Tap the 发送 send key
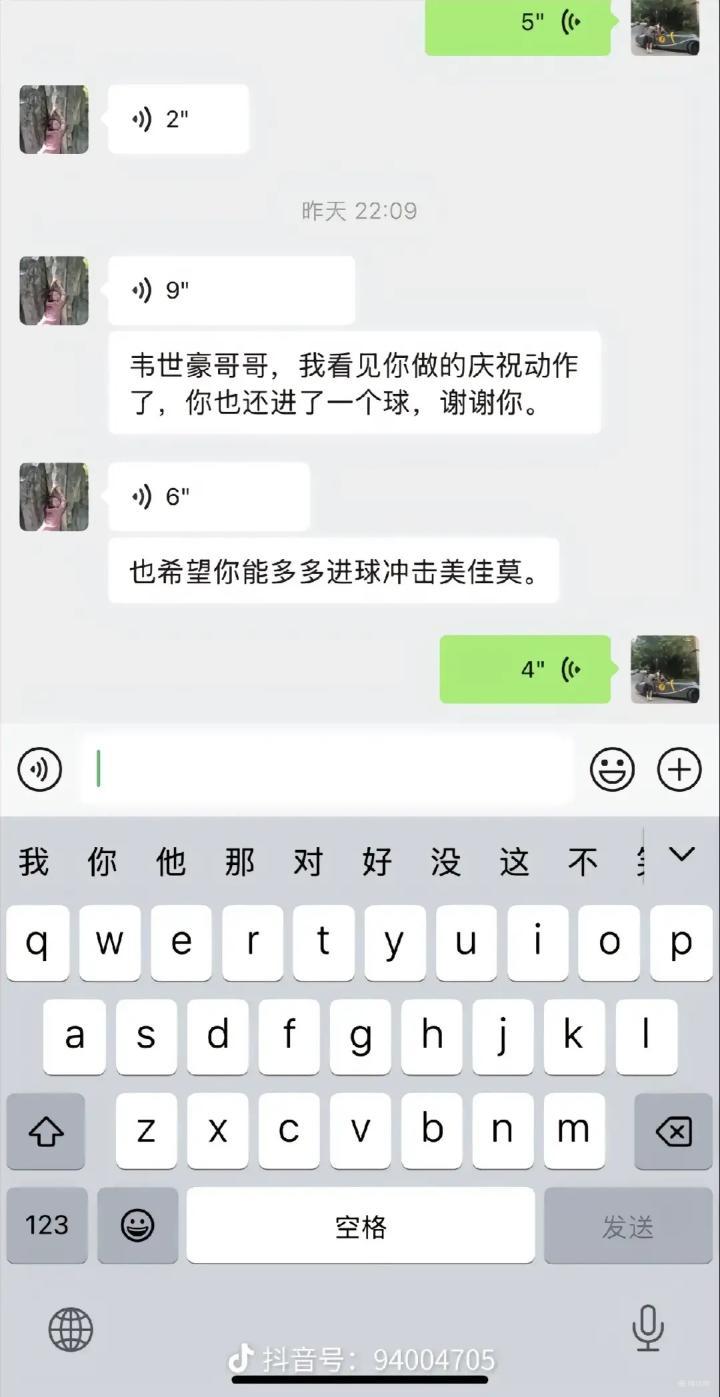The width and height of the screenshot is (720, 1397). [x=627, y=1225]
